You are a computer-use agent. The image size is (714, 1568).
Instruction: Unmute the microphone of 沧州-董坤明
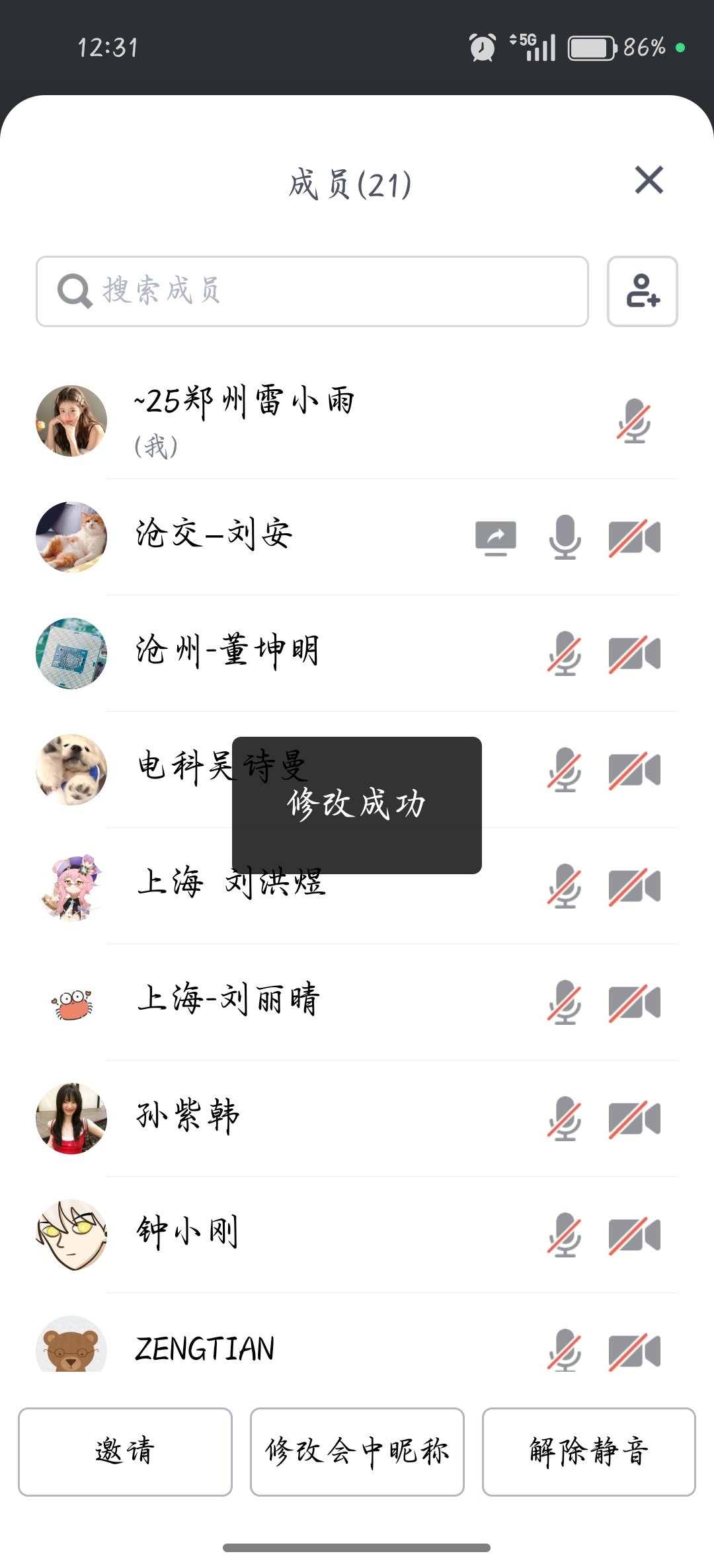click(x=565, y=655)
